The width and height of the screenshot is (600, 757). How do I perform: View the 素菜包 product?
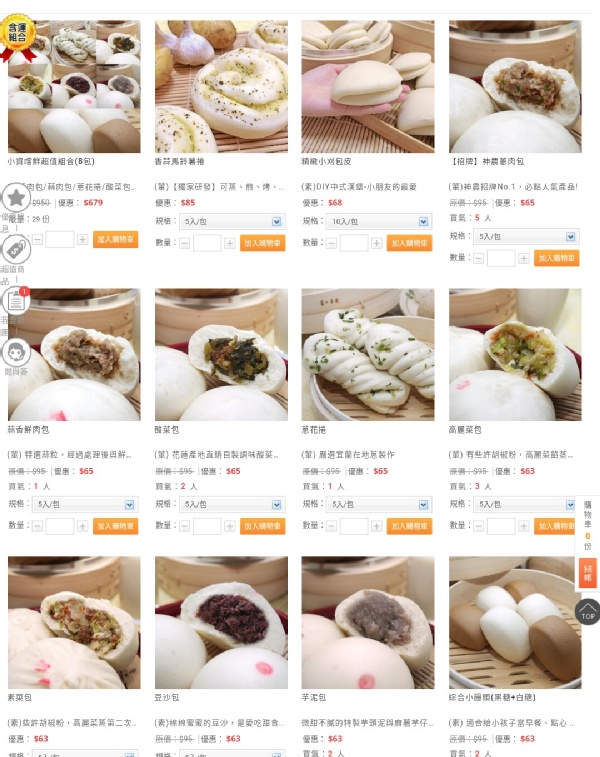[74, 622]
